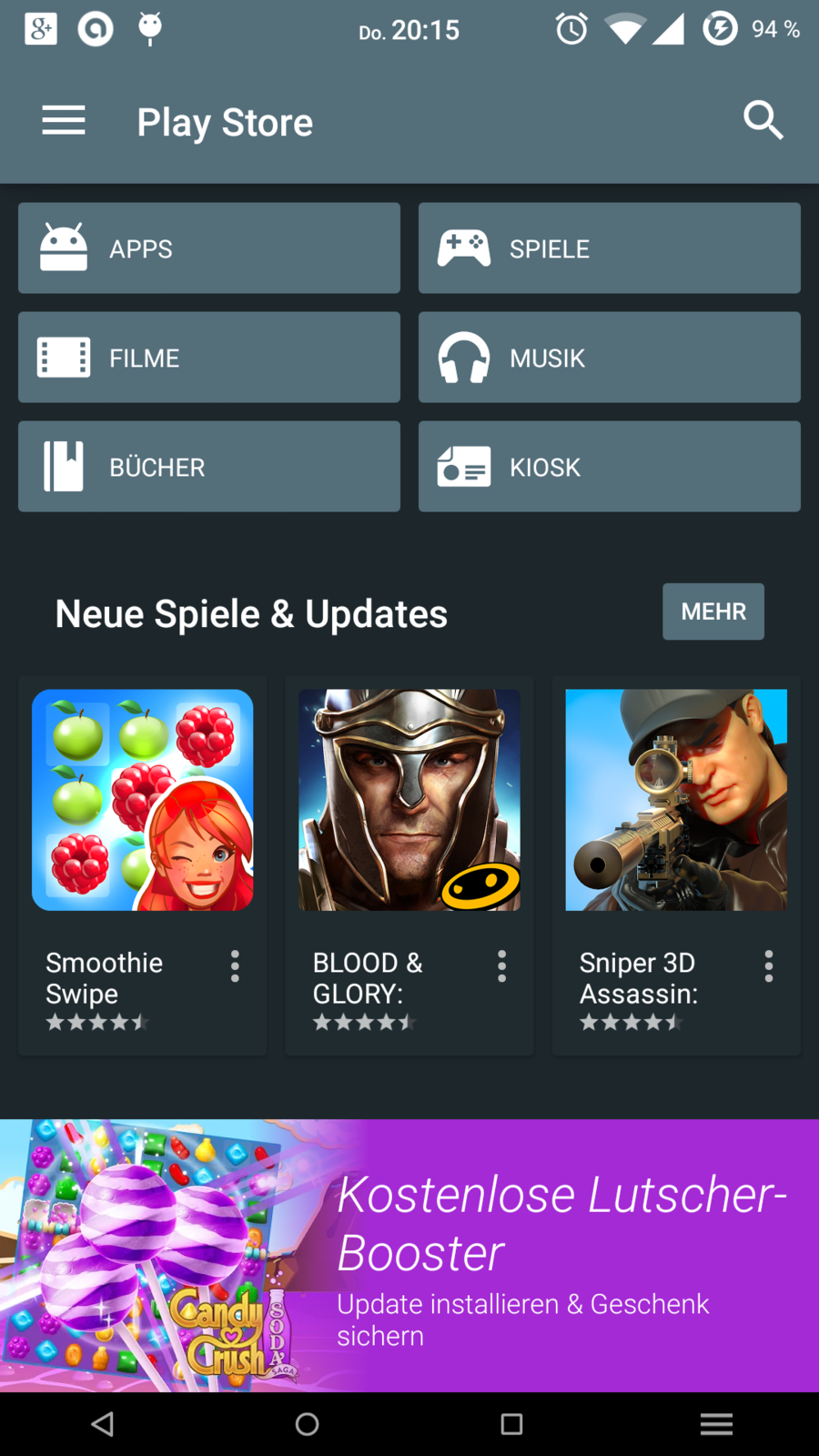Browse the FILME category
The width and height of the screenshot is (819, 1456).
click(x=209, y=358)
